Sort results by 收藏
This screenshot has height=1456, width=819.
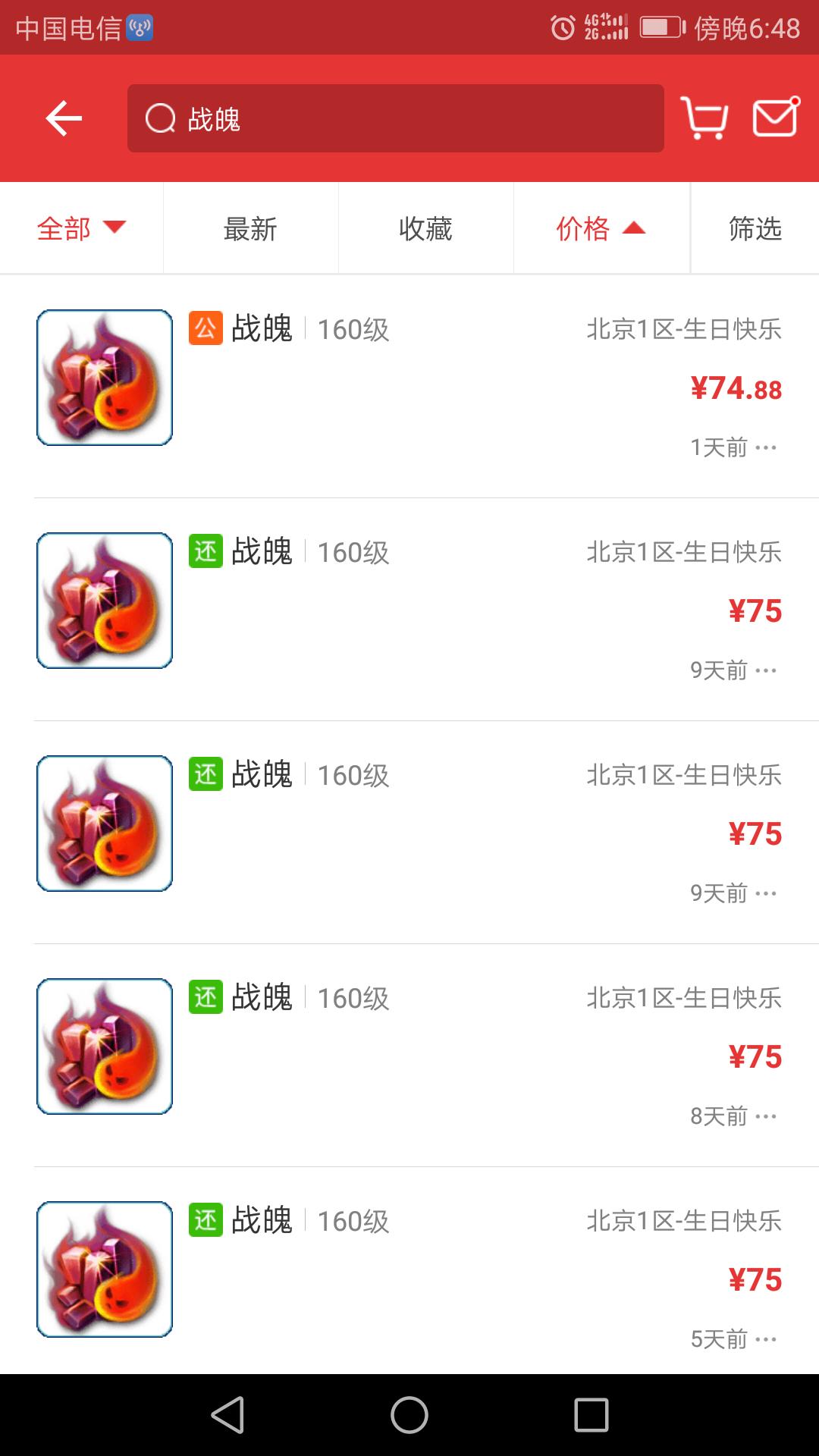click(425, 228)
